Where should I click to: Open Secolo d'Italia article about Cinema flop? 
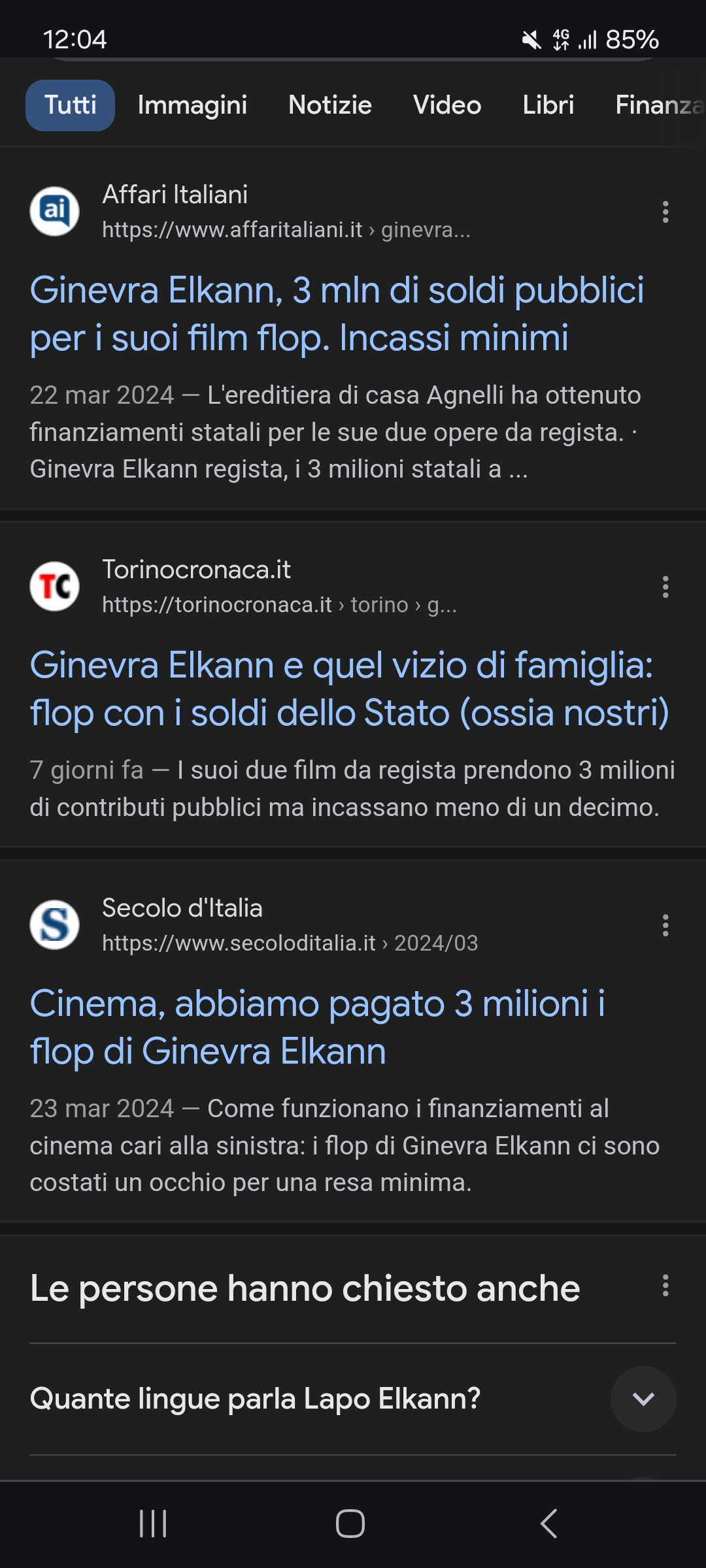(317, 1027)
